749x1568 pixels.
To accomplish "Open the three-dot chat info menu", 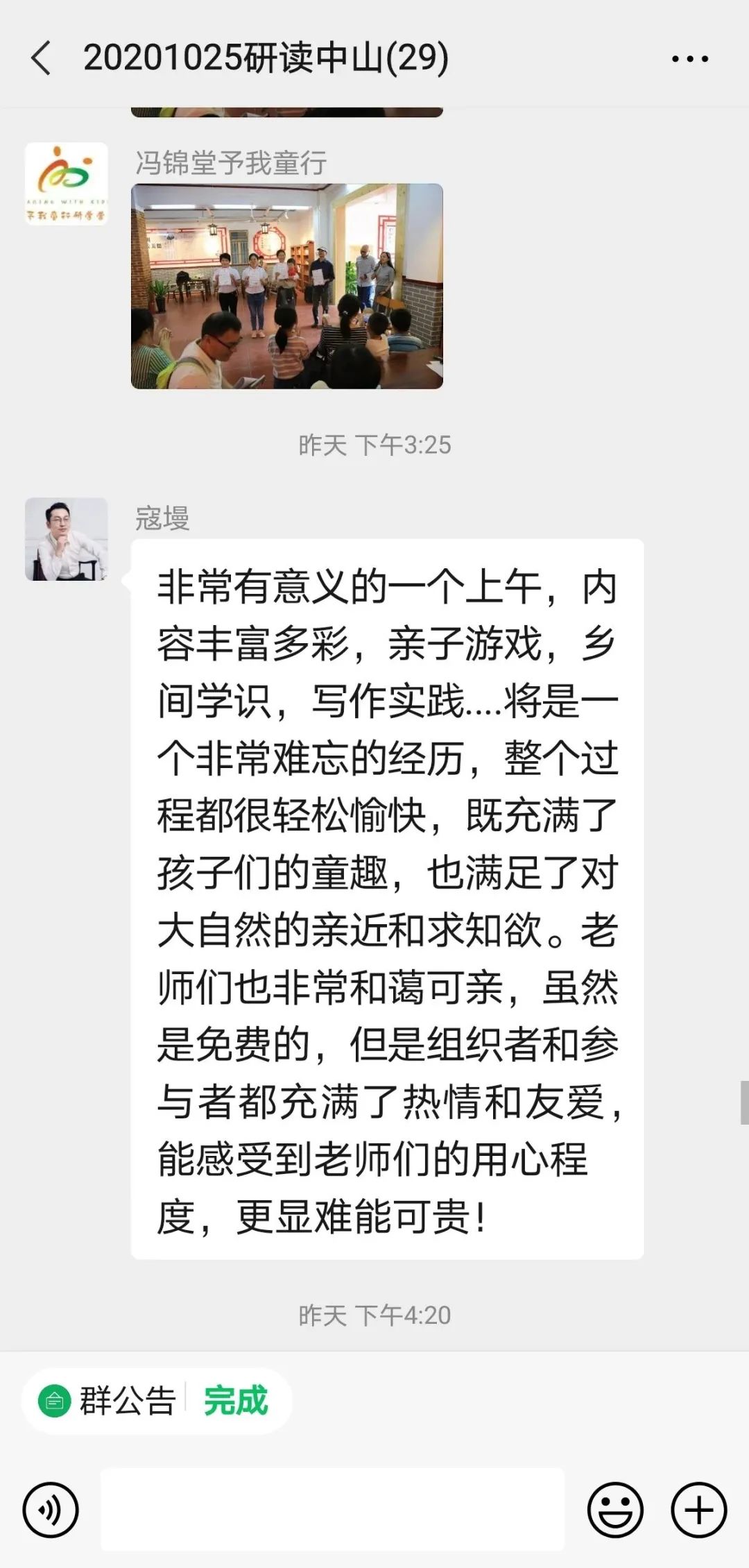I will [689, 59].
